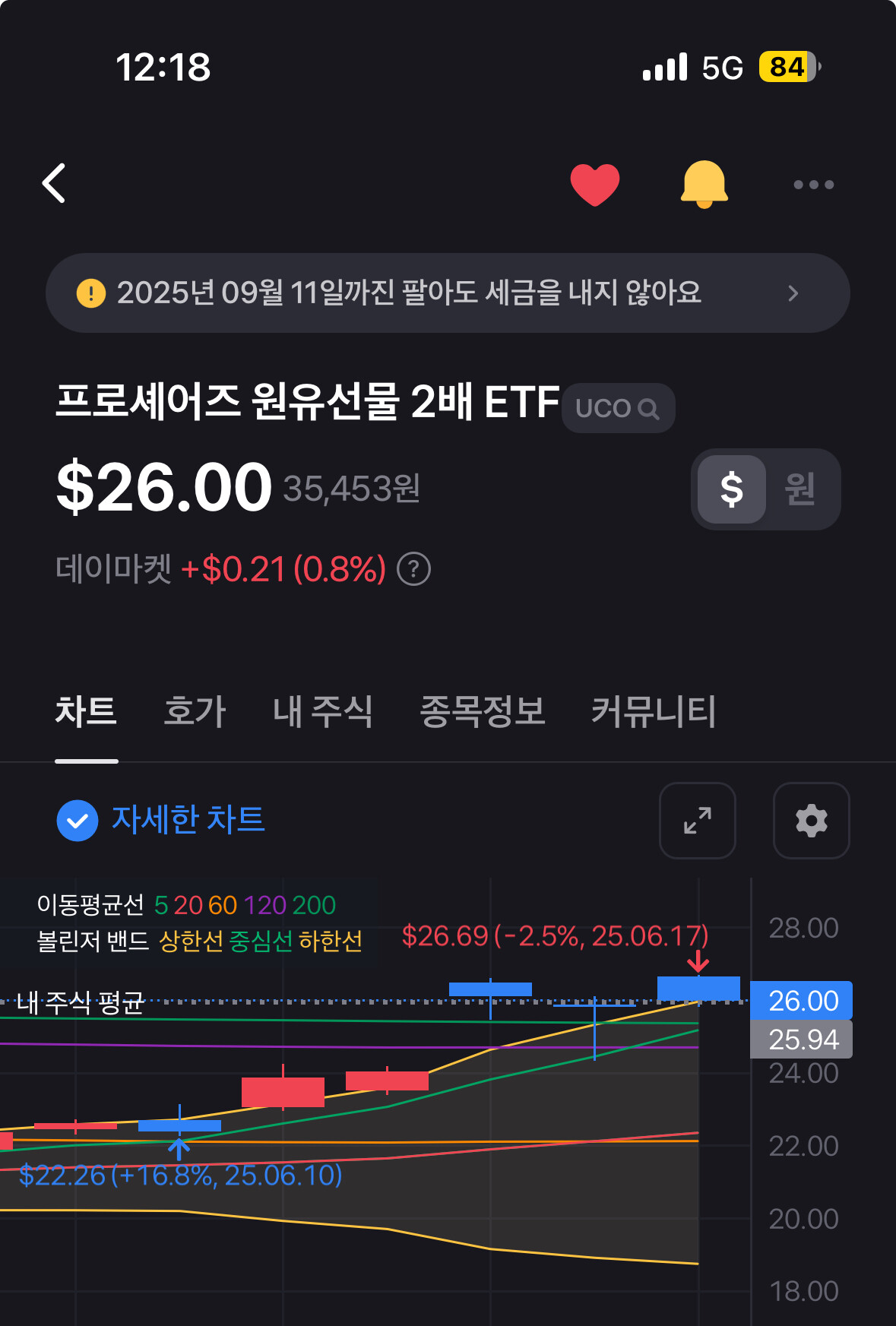Select the 차트 tab
This screenshot has height=1326, width=896.
[86, 711]
